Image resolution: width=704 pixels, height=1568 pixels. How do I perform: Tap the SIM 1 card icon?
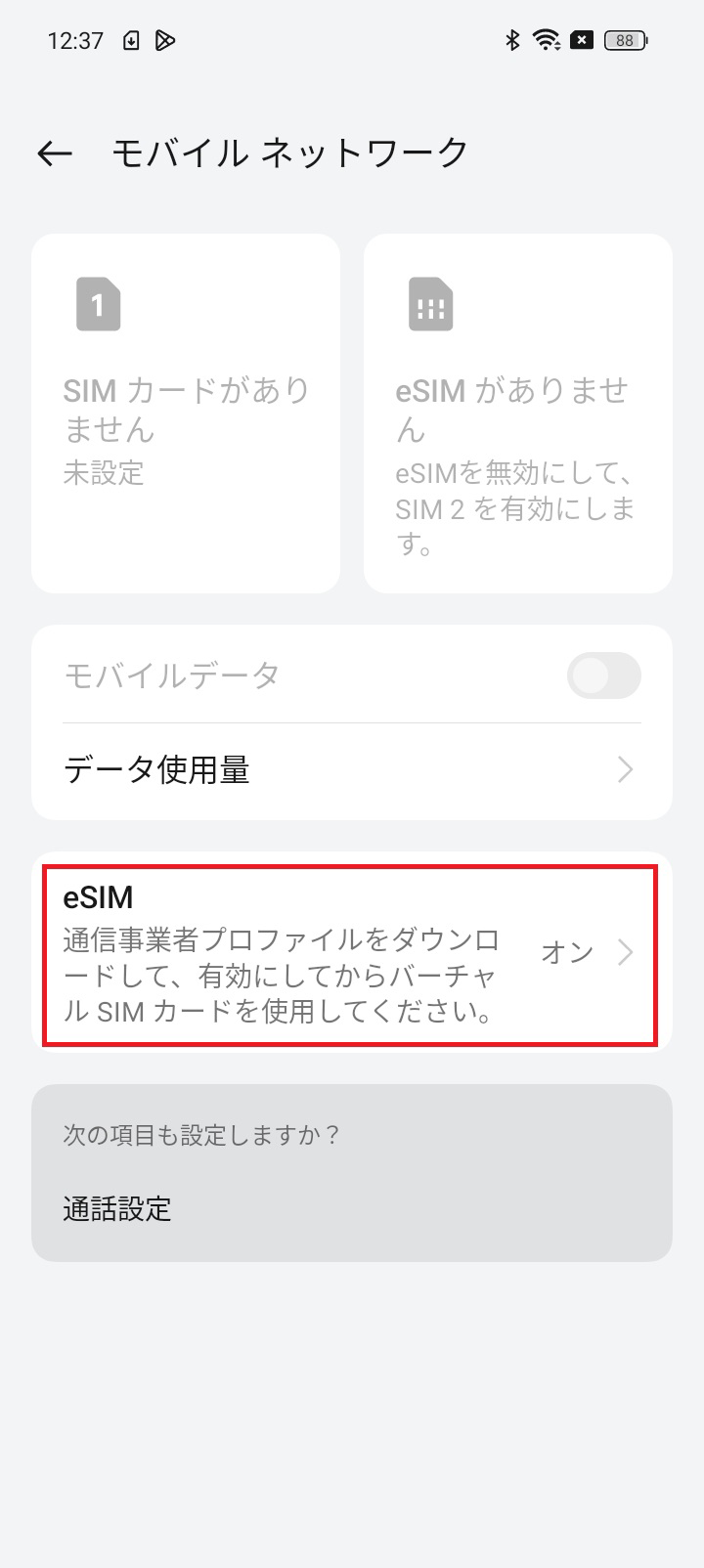tap(98, 304)
